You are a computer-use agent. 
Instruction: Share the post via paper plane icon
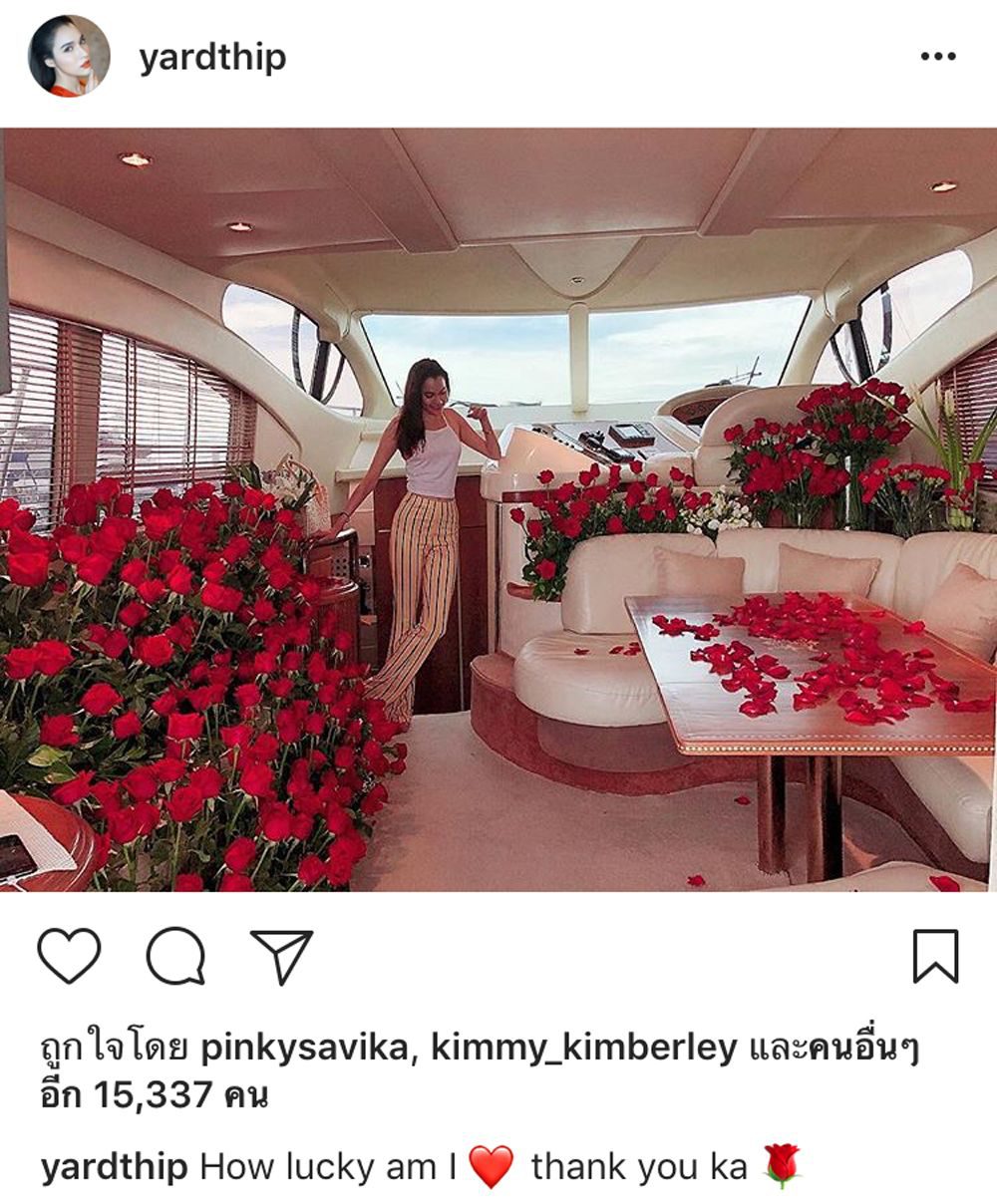point(281,957)
